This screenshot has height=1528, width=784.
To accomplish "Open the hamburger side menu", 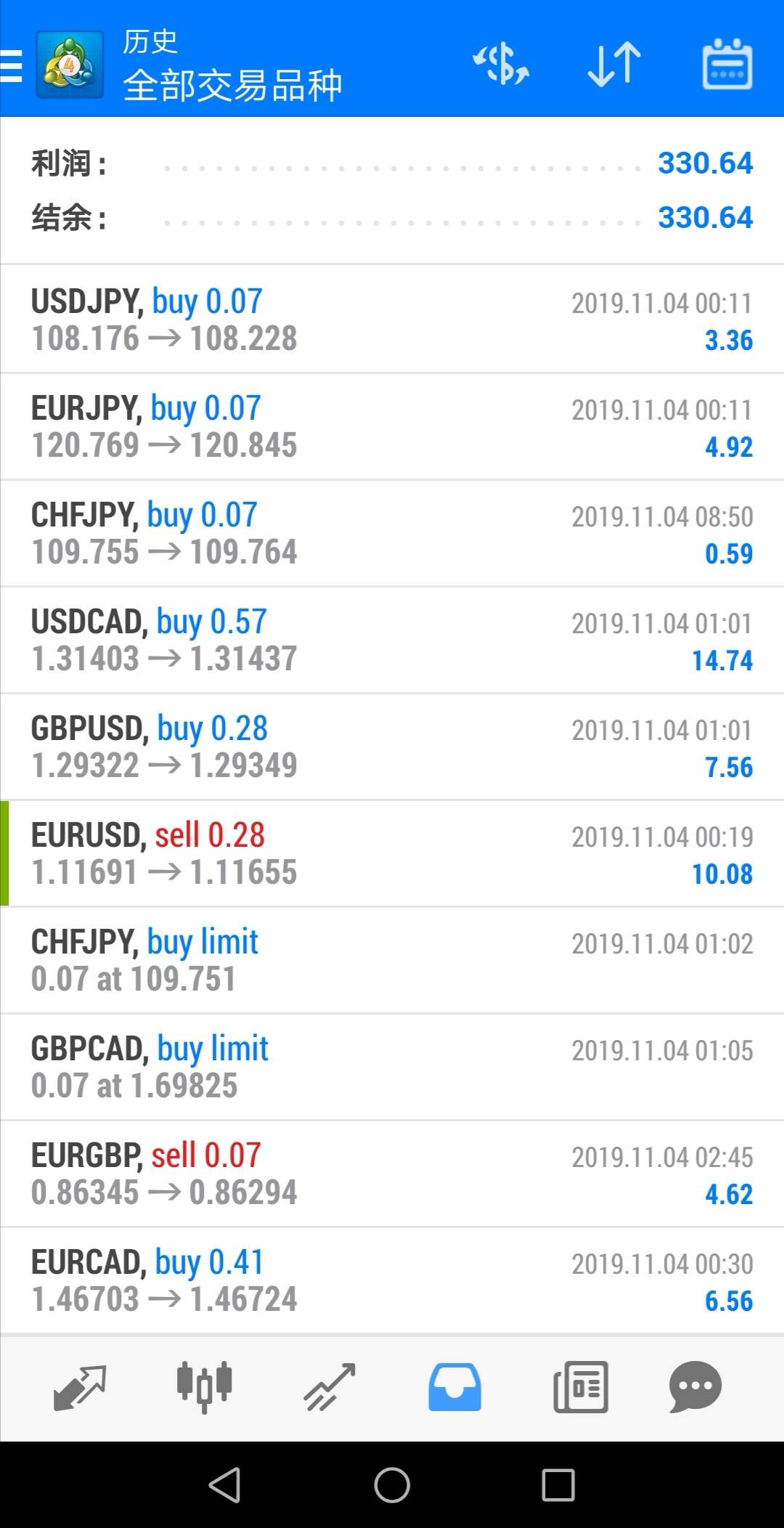I will tap(12, 65).
